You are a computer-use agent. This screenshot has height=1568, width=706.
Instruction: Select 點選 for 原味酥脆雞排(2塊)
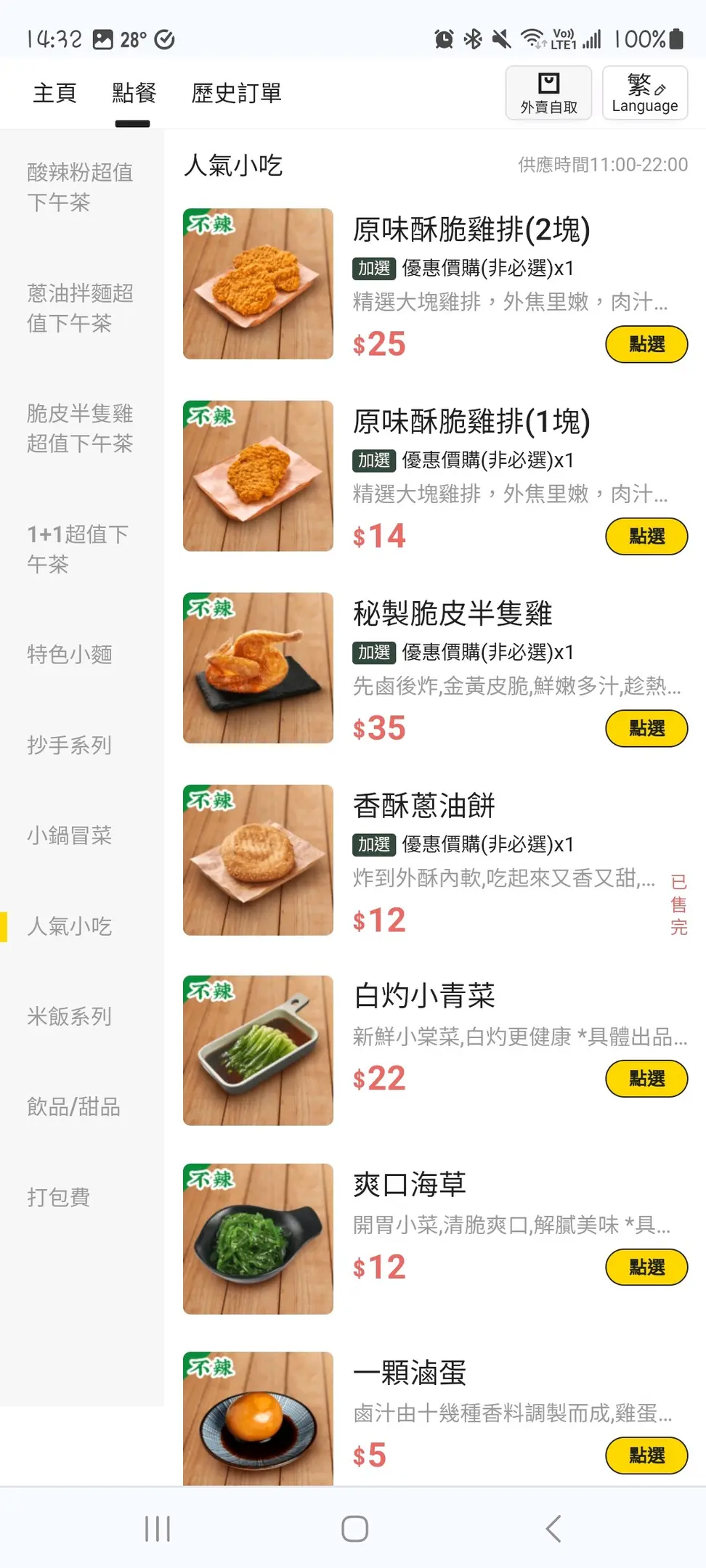[646, 344]
